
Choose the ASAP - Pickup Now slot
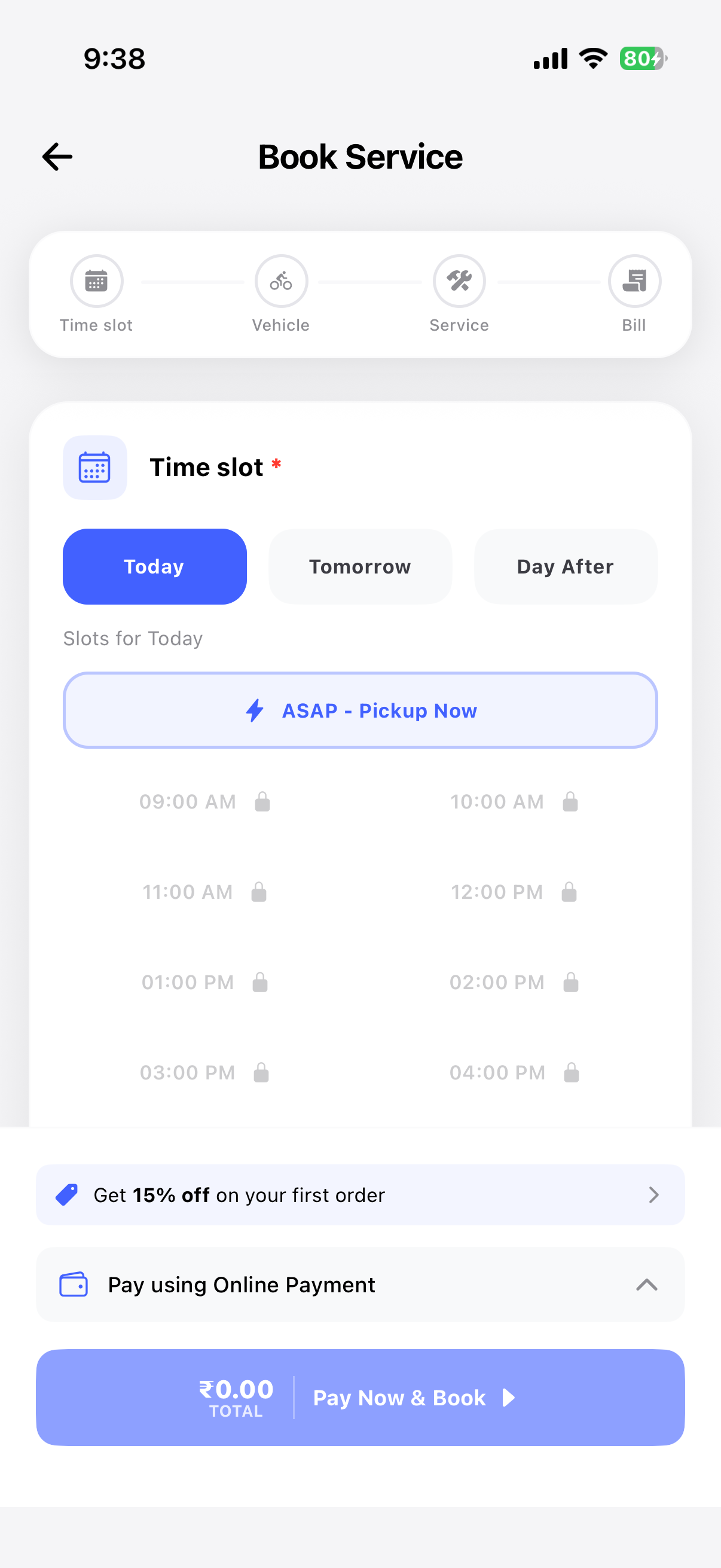tap(360, 710)
